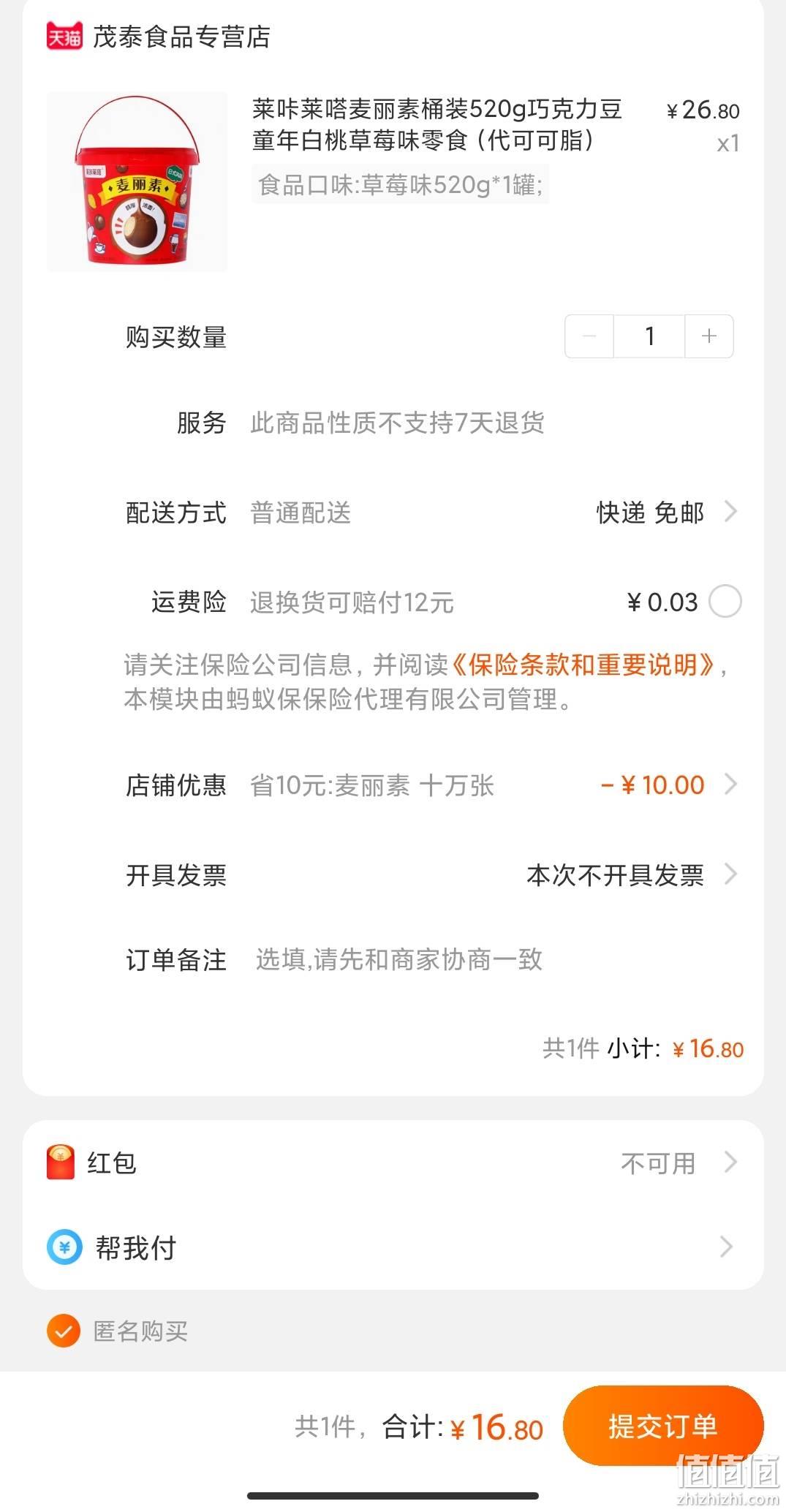The height and width of the screenshot is (1512, 786).
Task: Open the 红包 red packet row
Action: tap(393, 1163)
